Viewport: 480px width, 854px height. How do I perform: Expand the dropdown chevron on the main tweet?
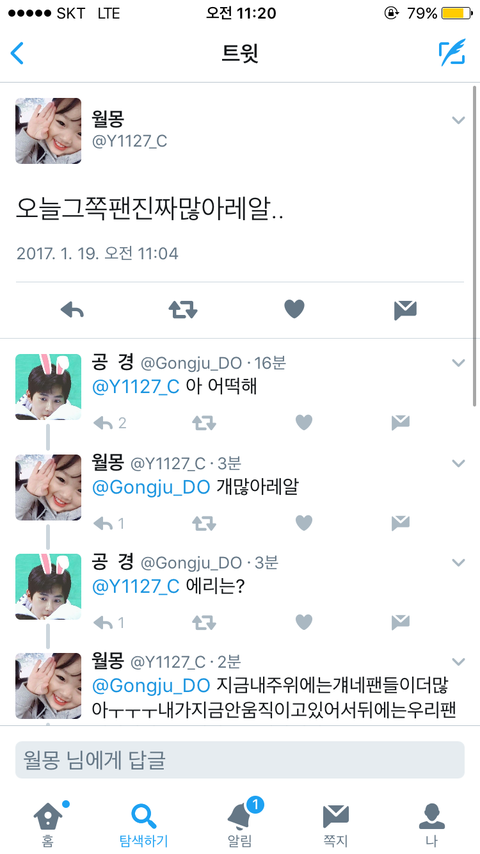pos(459,120)
